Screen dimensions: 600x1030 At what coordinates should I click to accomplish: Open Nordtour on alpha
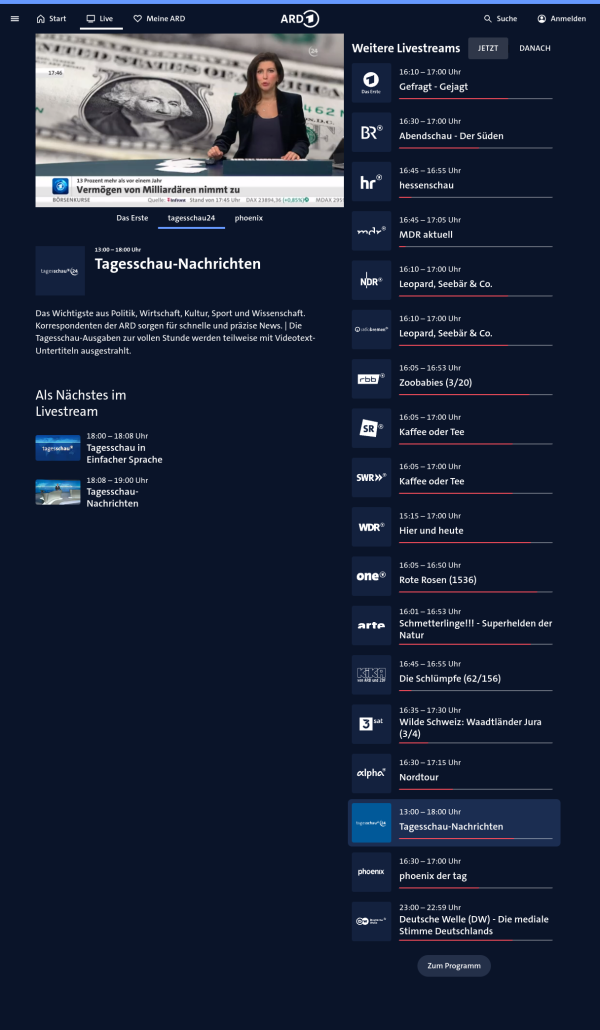[418, 776]
